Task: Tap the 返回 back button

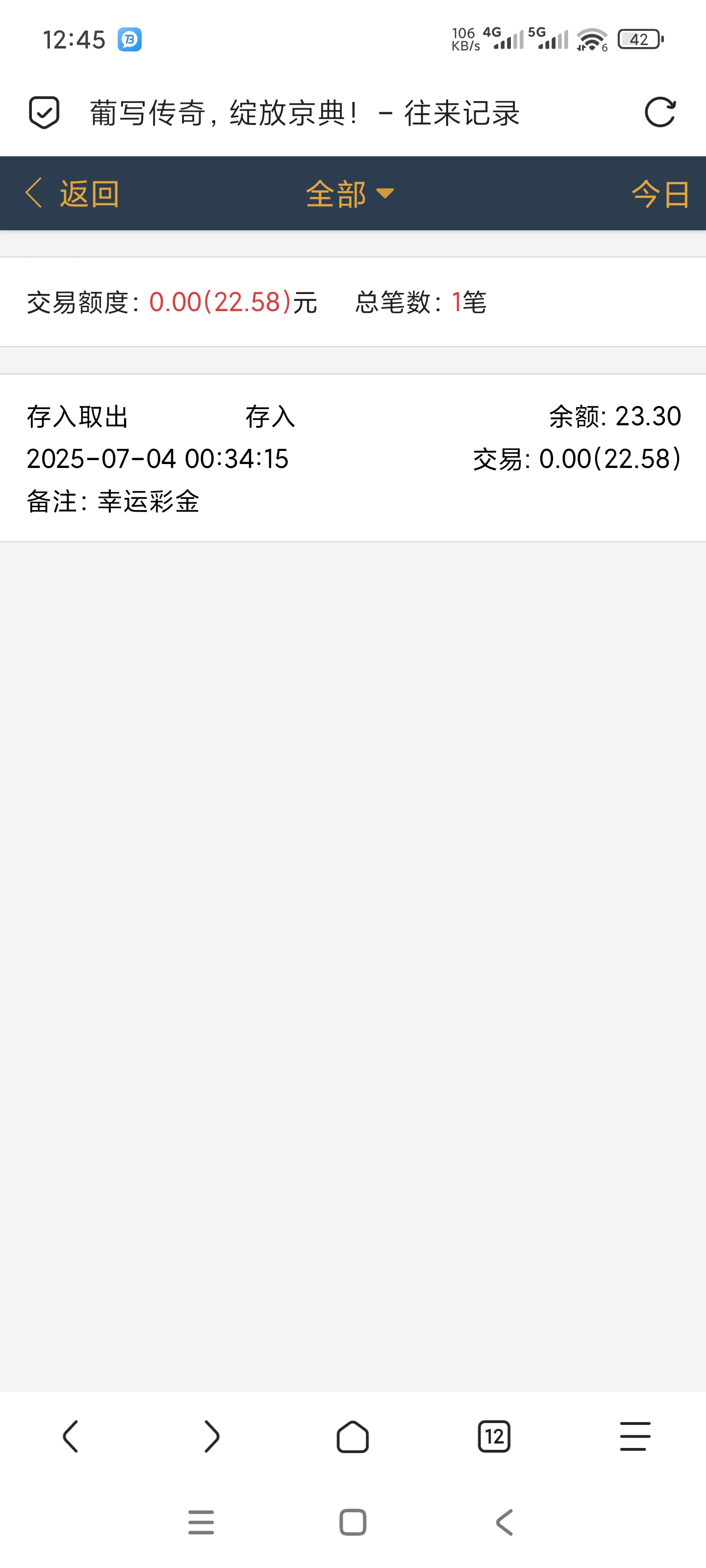Action: pyautogui.click(x=73, y=194)
